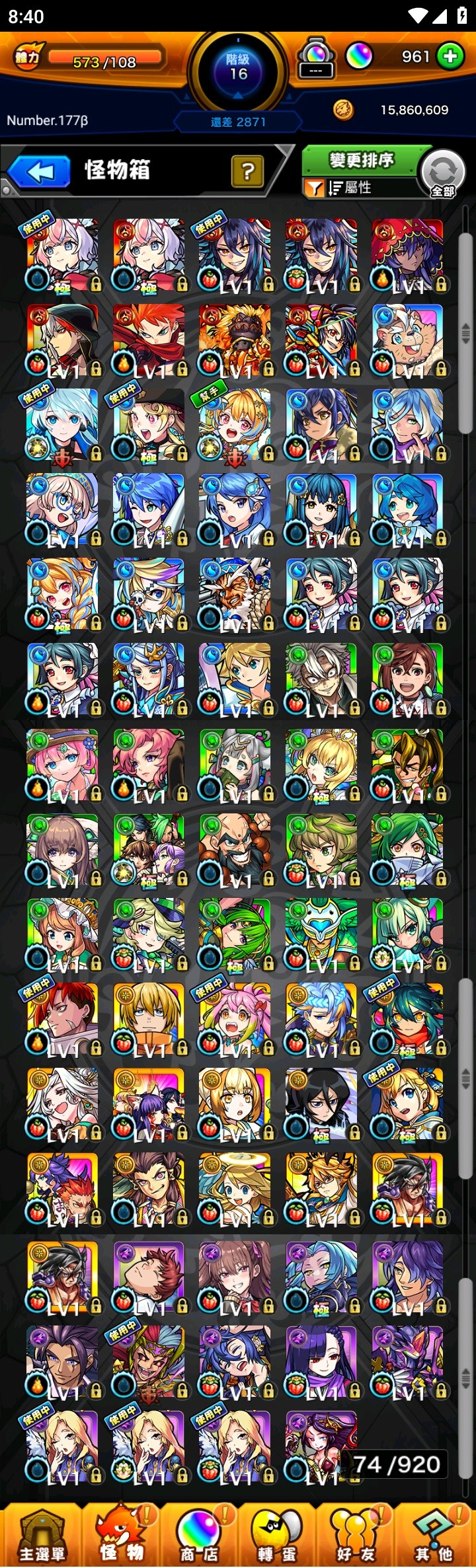The height and width of the screenshot is (1568, 476).
Task: Add orbs with the green plus button
Action: point(450,57)
